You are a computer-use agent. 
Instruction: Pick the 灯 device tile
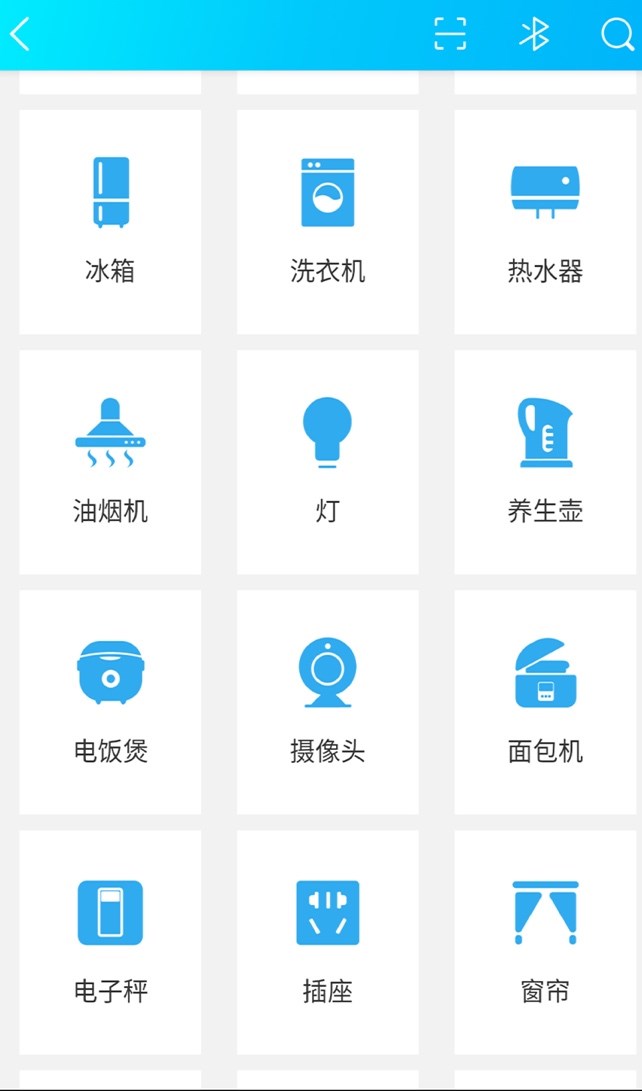[x=327, y=461]
